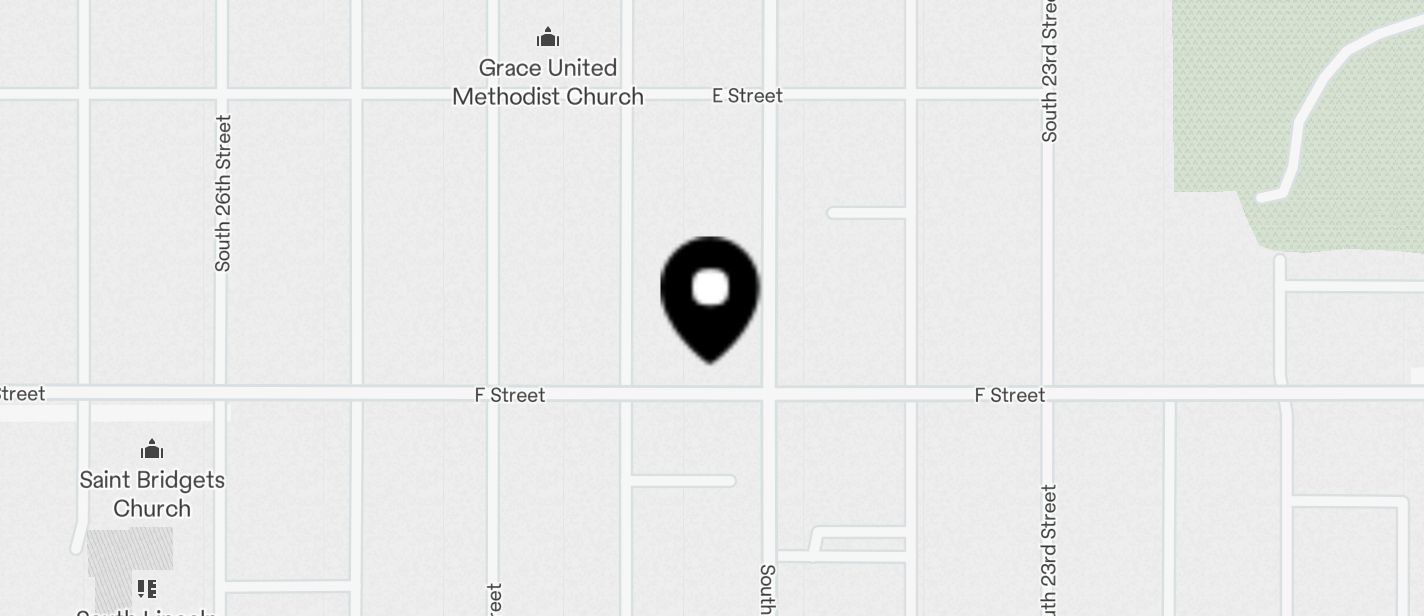Open Saint Bridgets Church place marker
This screenshot has width=1424, height=616.
point(152,449)
